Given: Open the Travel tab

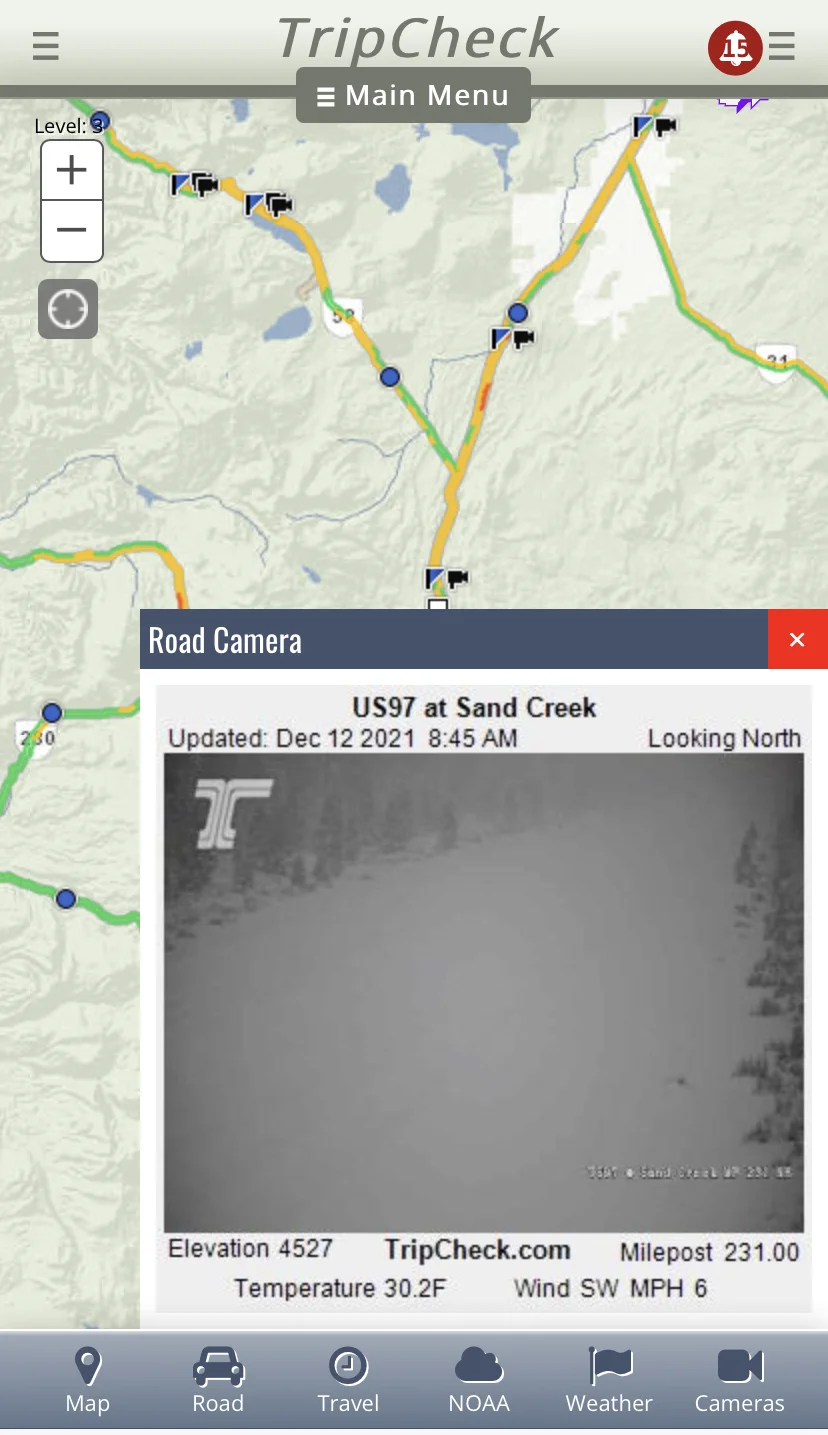Looking at the screenshot, I should pyautogui.click(x=348, y=1380).
